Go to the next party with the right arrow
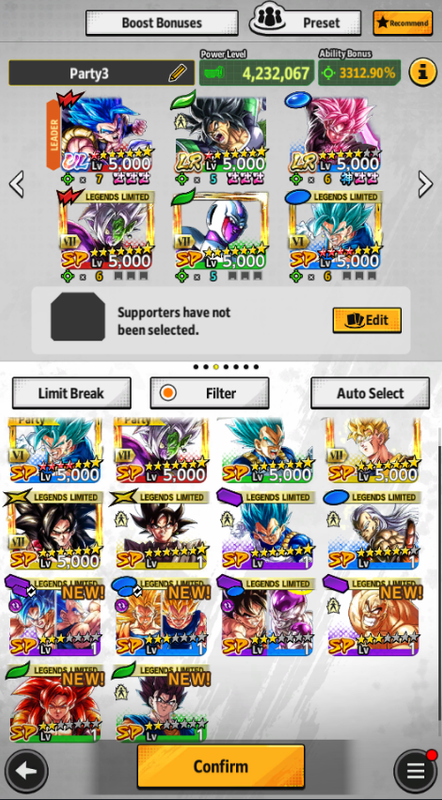Image resolution: width=442 pixels, height=800 pixels. pyautogui.click(x=425, y=184)
